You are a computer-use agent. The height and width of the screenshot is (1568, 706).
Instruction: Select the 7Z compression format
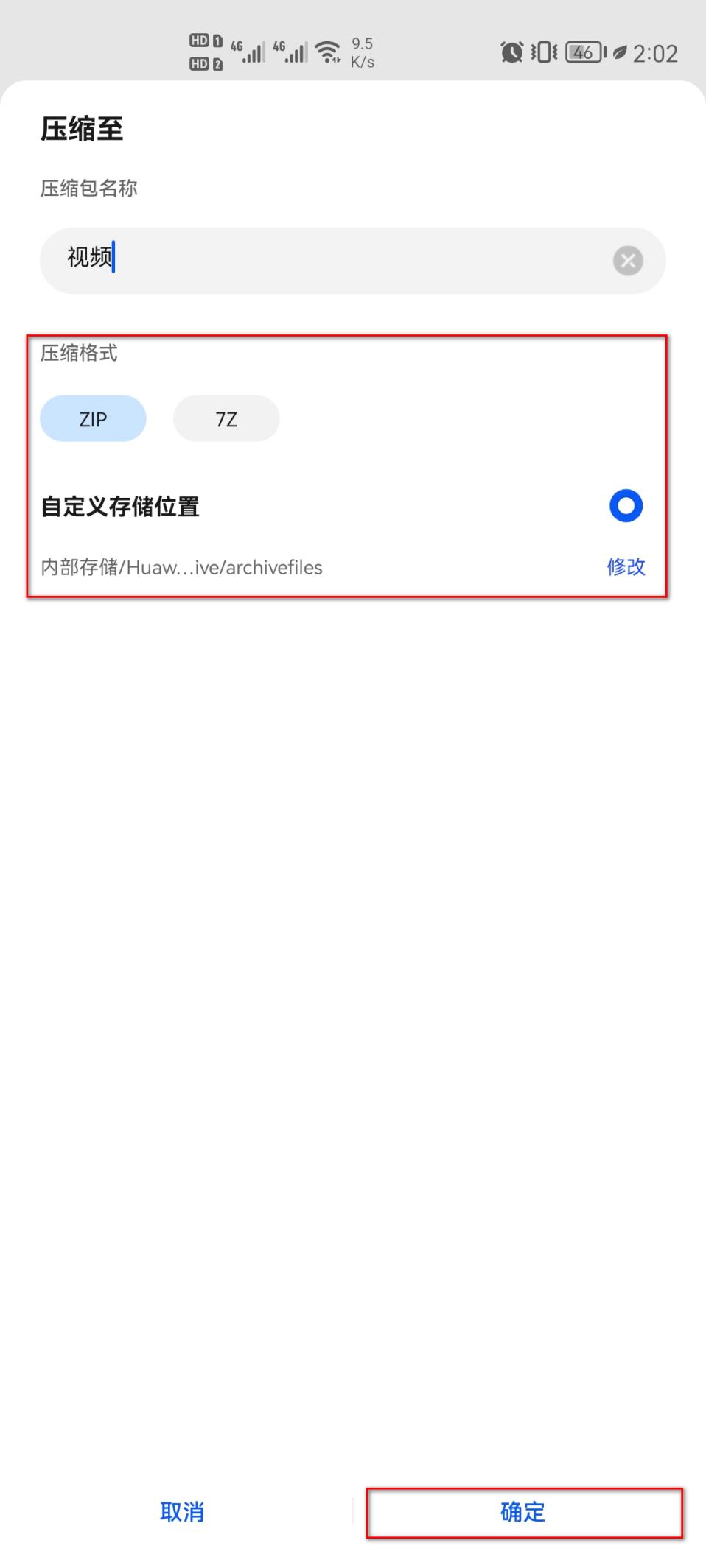(226, 418)
